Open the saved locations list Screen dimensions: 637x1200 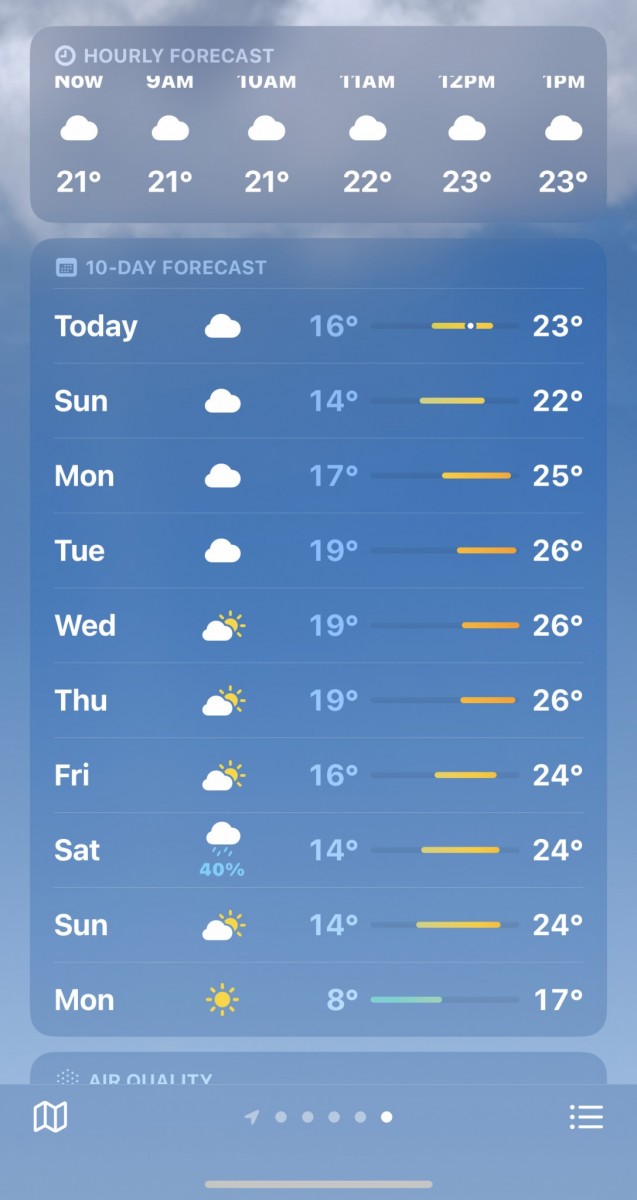(x=586, y=1117)
